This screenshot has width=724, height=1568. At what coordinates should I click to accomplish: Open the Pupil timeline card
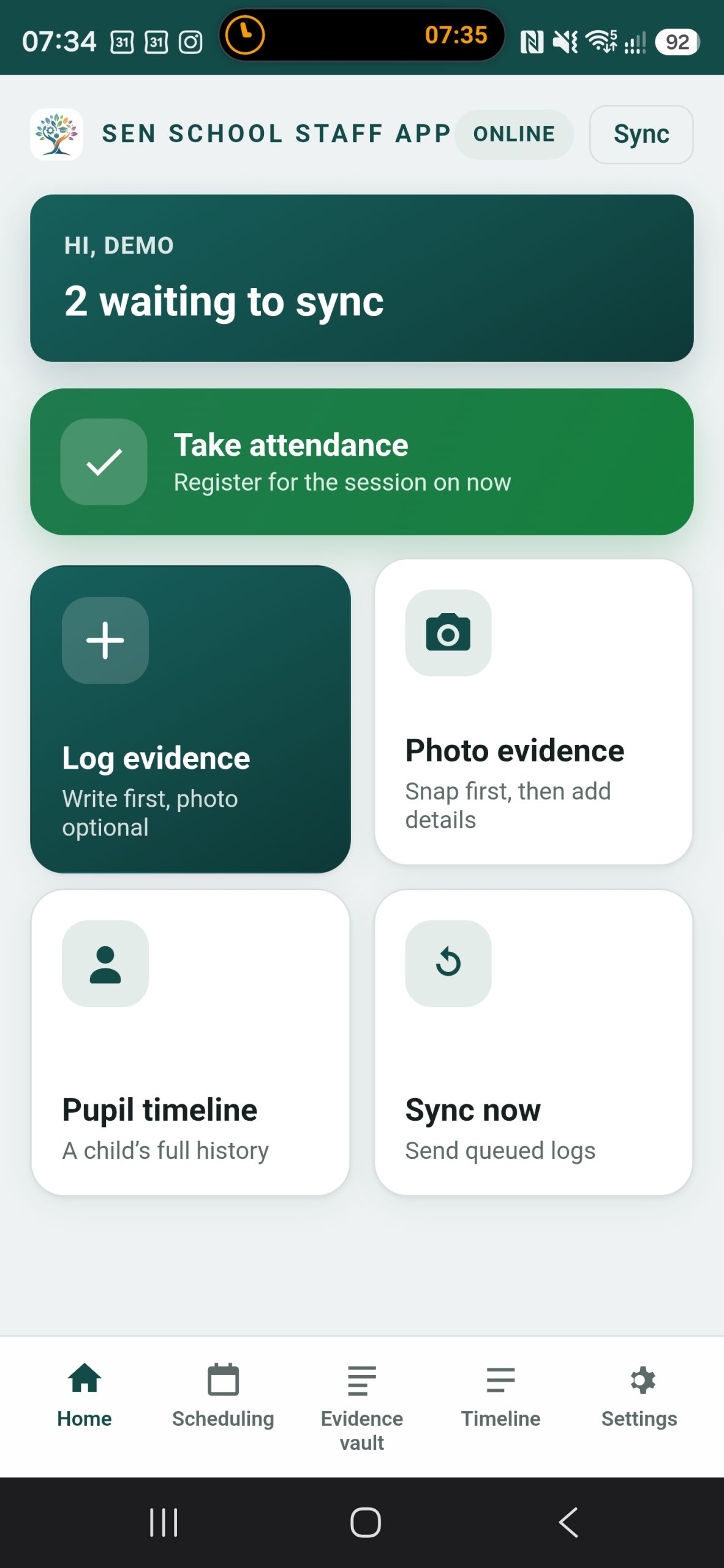pyautogui.click(x=190, y=1042)
